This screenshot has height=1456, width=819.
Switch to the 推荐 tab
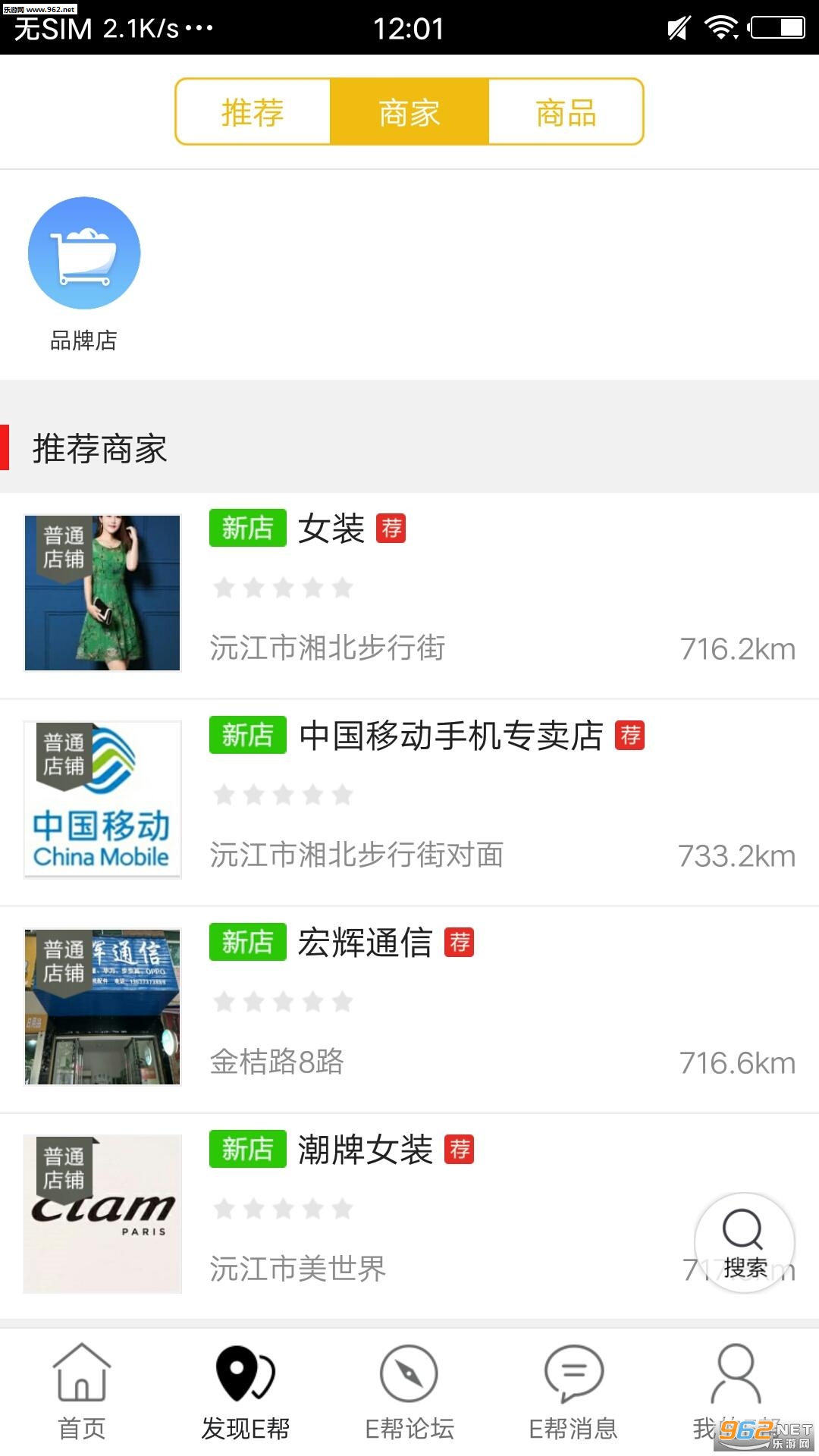coord(253,112)
